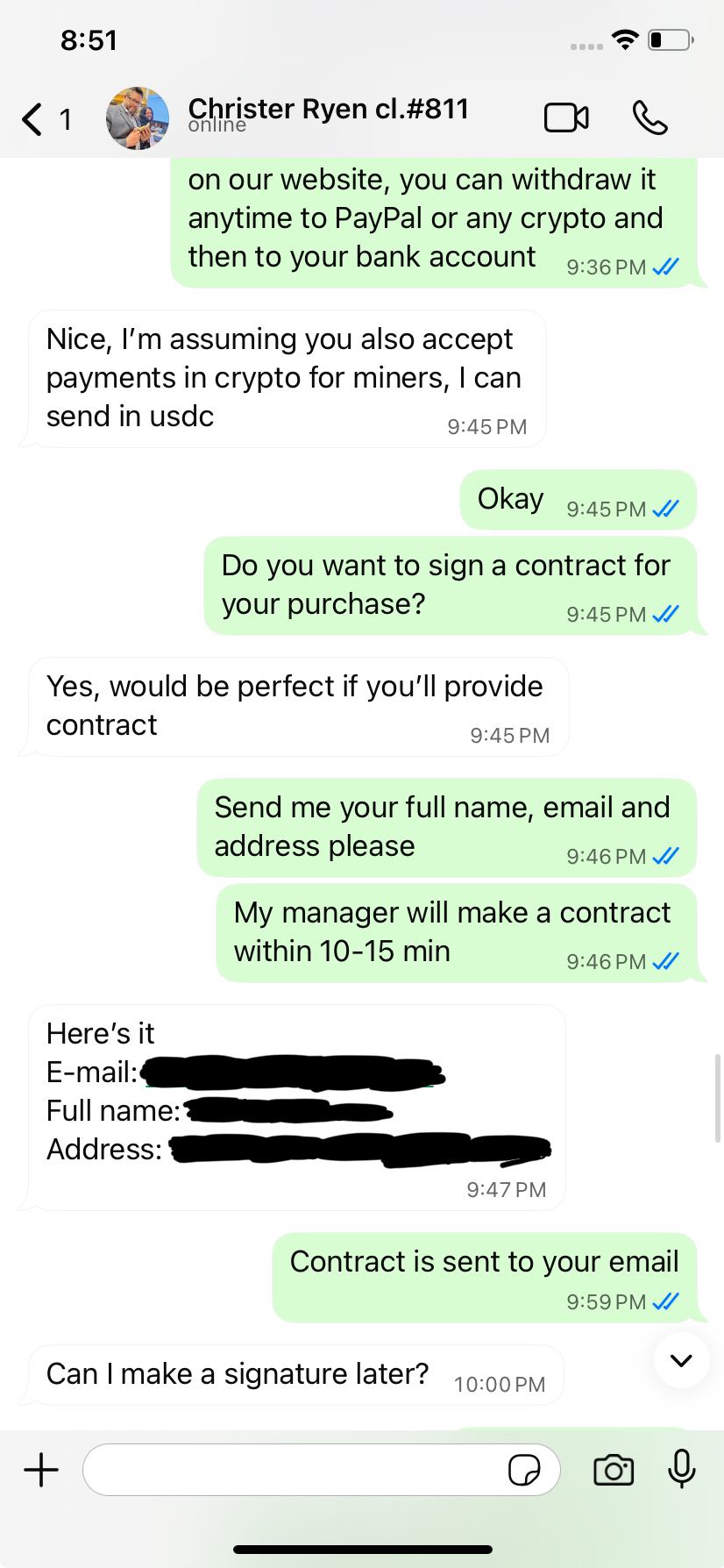The width and height of the screenshot is (724, 1568).
Task: Jump to the latest messages
Action: tap(681, 1360)
